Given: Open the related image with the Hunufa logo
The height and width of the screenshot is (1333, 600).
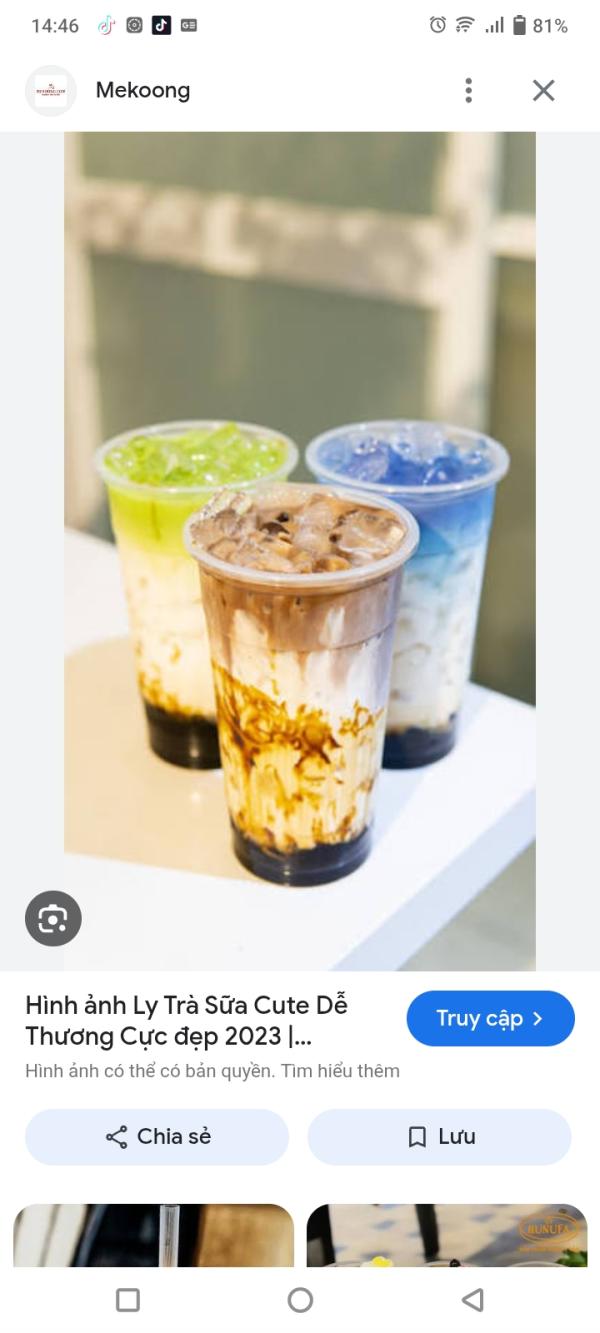Looking at the screenshot, I should 446,1236.
